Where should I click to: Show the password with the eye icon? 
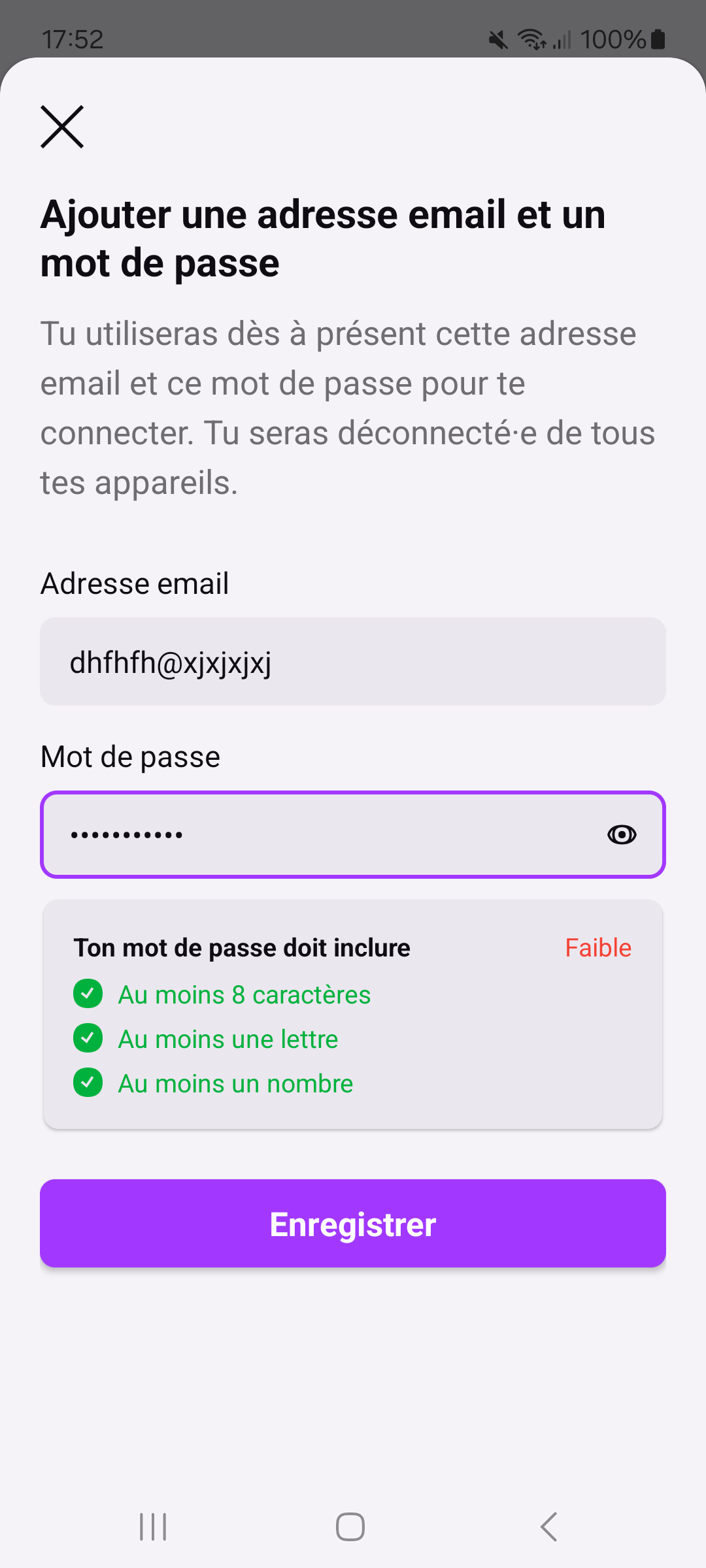[622, 834]
